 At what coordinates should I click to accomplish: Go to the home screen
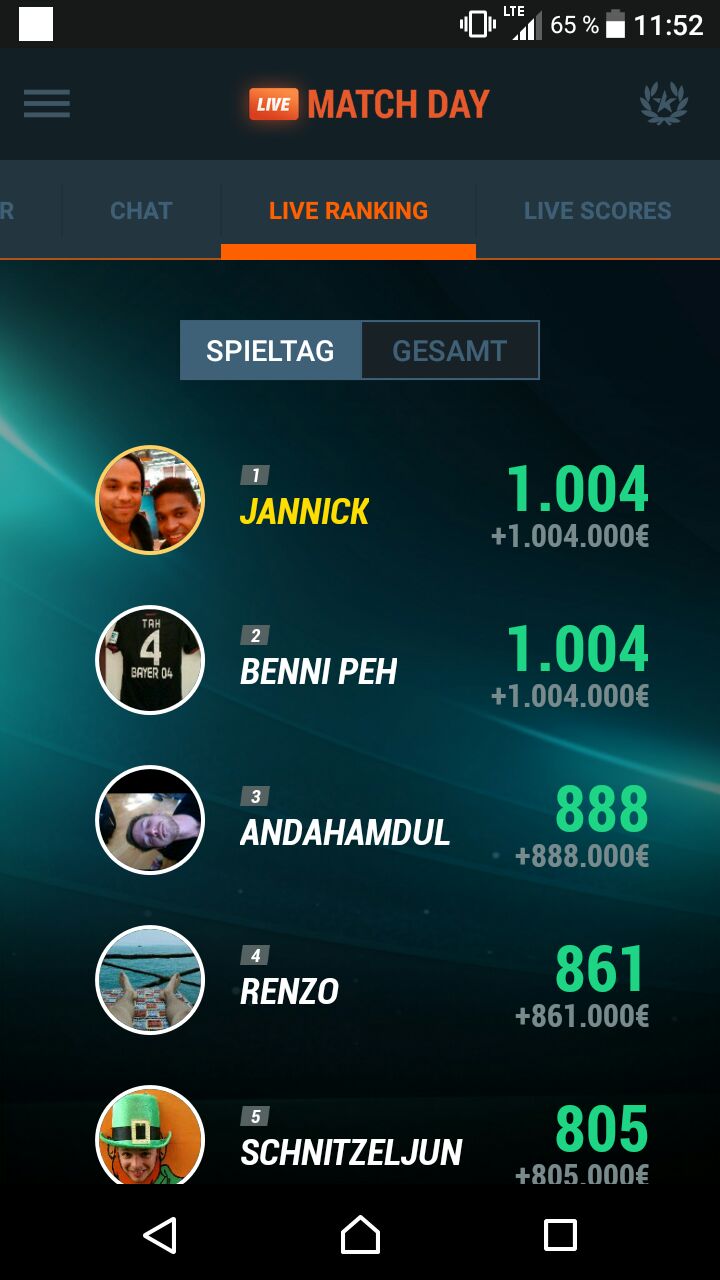(360, 1235)
